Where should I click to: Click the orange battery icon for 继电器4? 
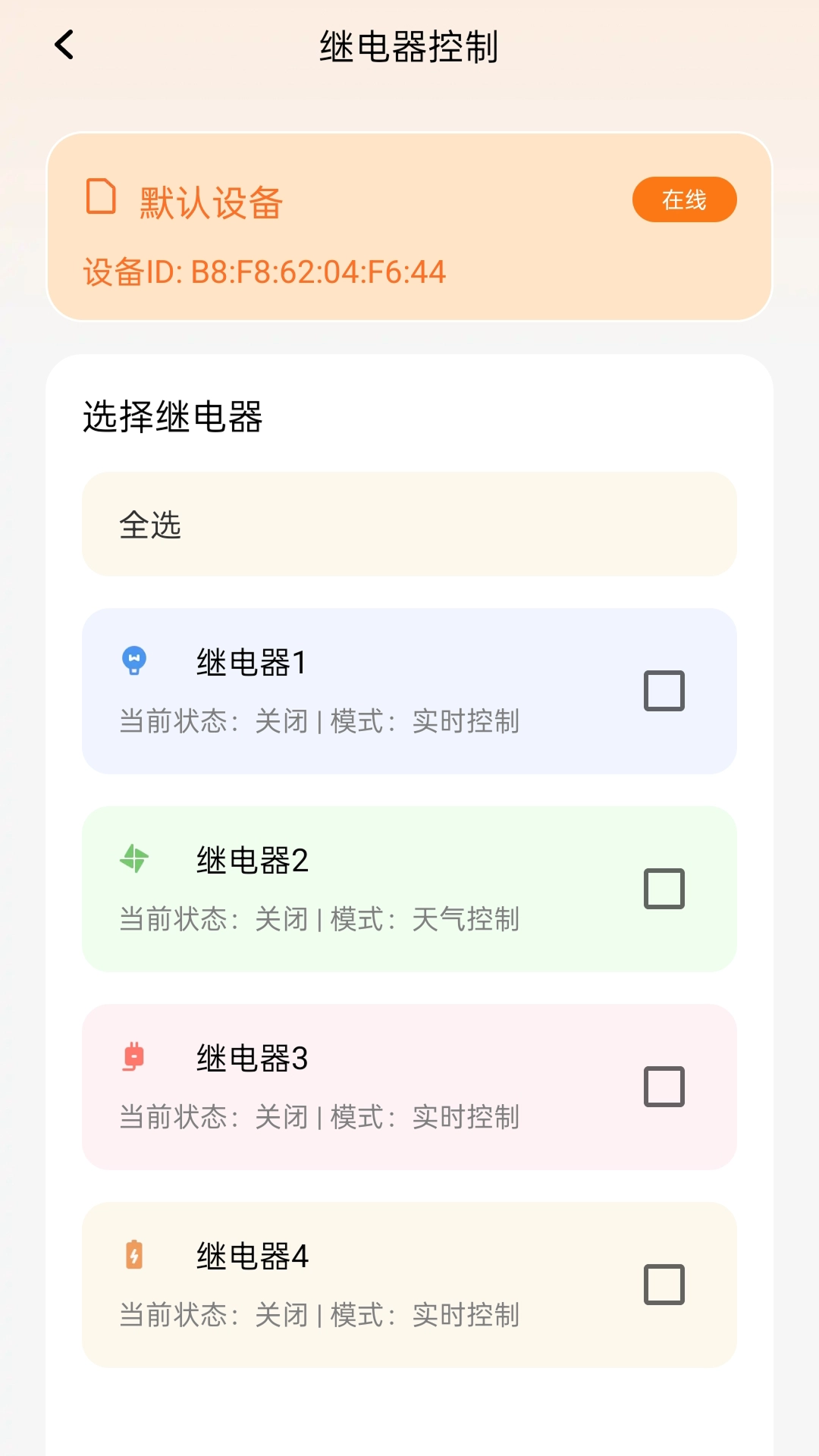pos(133,1253)
